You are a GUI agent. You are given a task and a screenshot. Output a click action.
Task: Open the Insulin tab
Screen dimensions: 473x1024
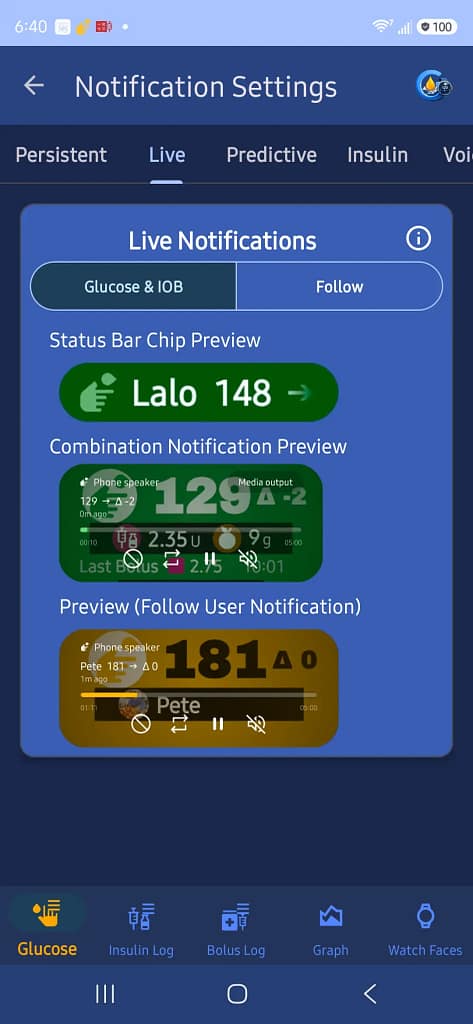pyautogui.click(x=377, y=155)
